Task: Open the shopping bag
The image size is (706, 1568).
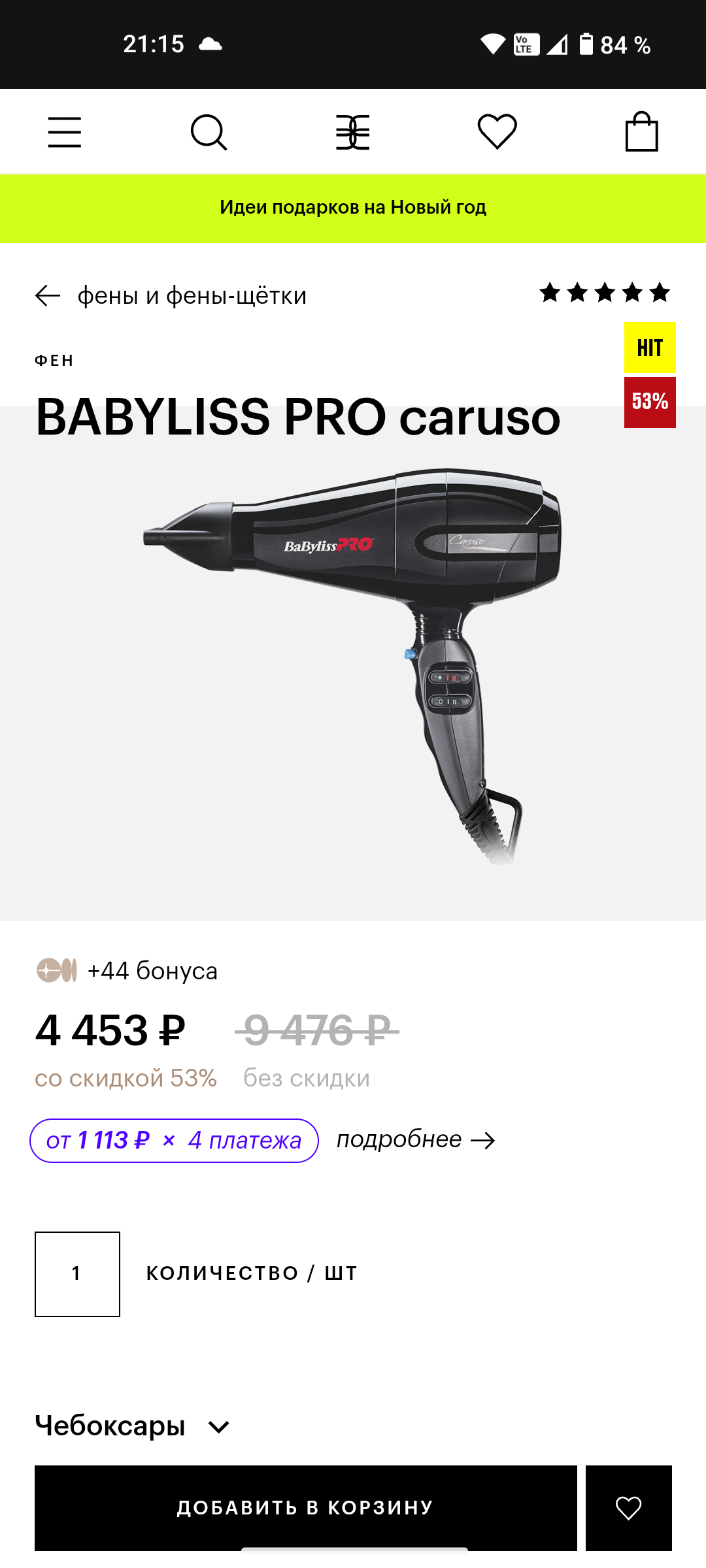Action: tap(641, 132)
